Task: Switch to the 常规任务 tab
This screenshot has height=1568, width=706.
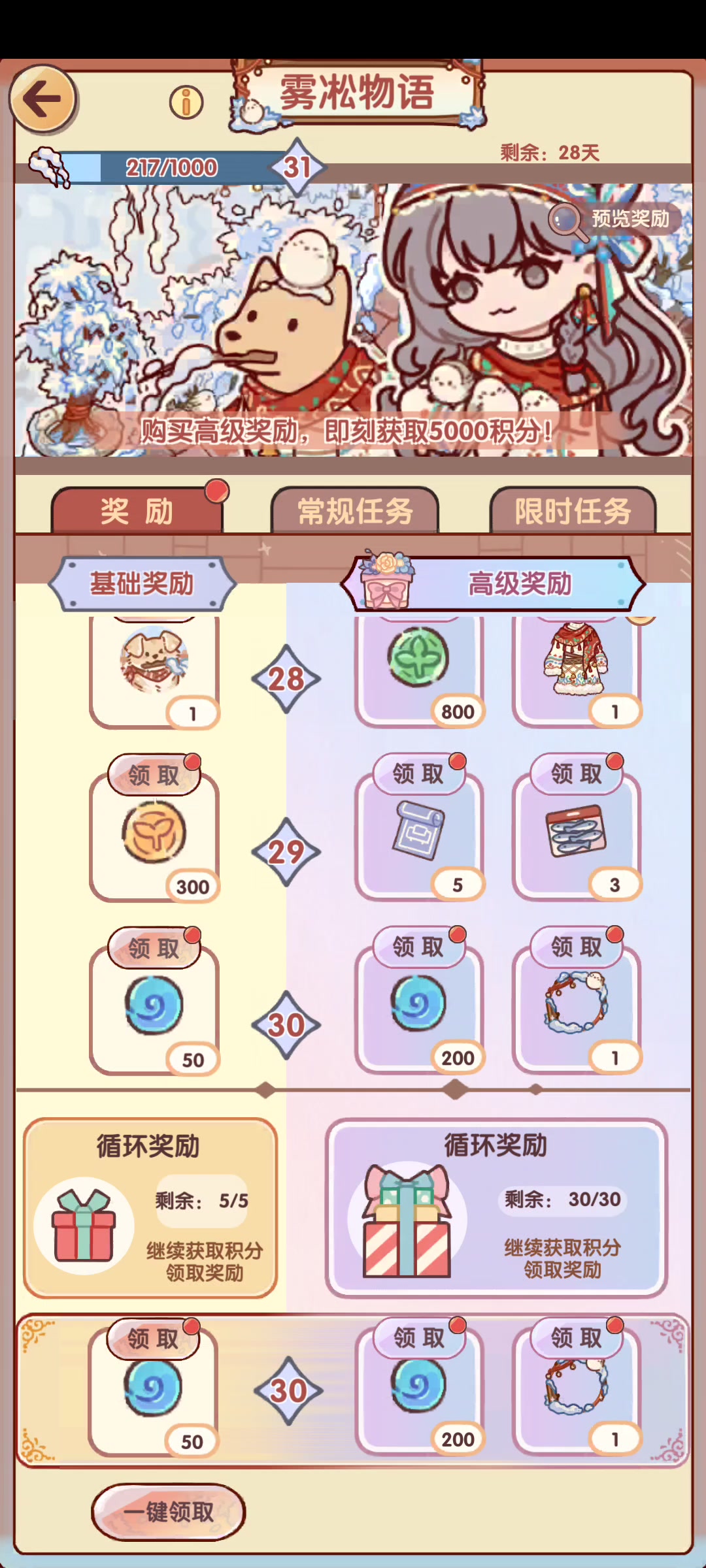Action: tap(355, 511)
